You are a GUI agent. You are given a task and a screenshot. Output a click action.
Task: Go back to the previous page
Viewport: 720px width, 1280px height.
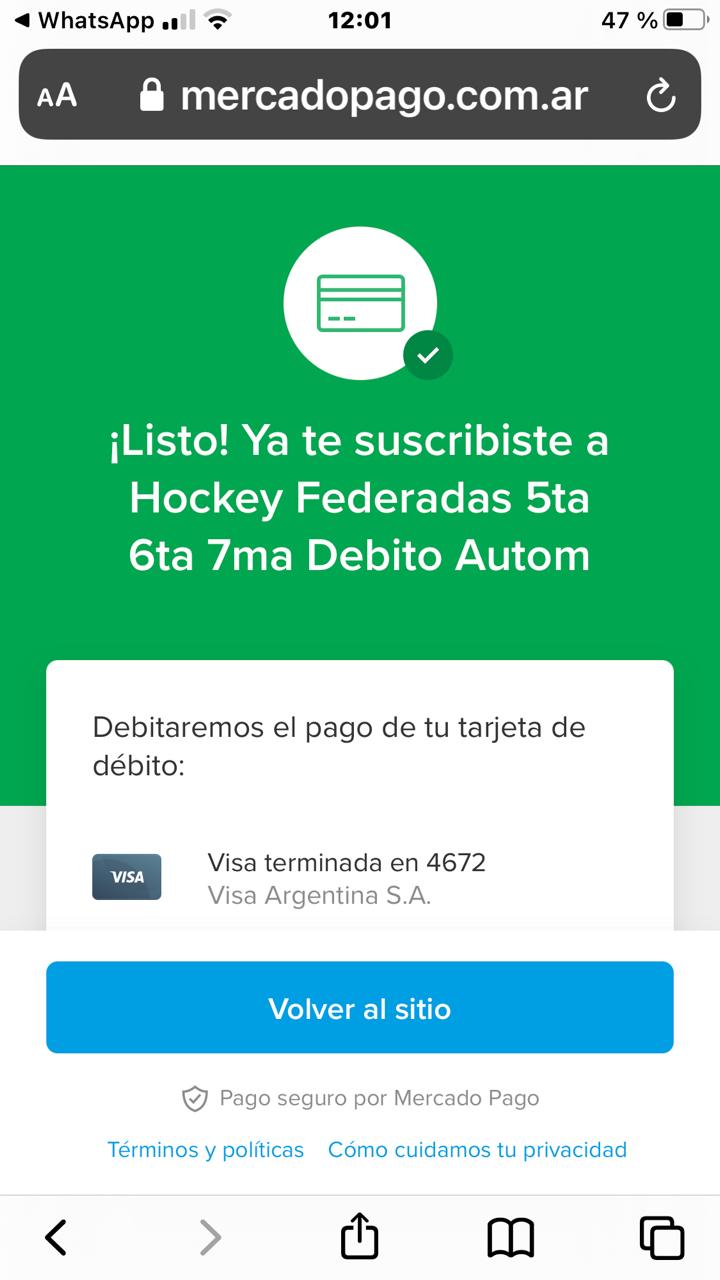coord(57,1238)
